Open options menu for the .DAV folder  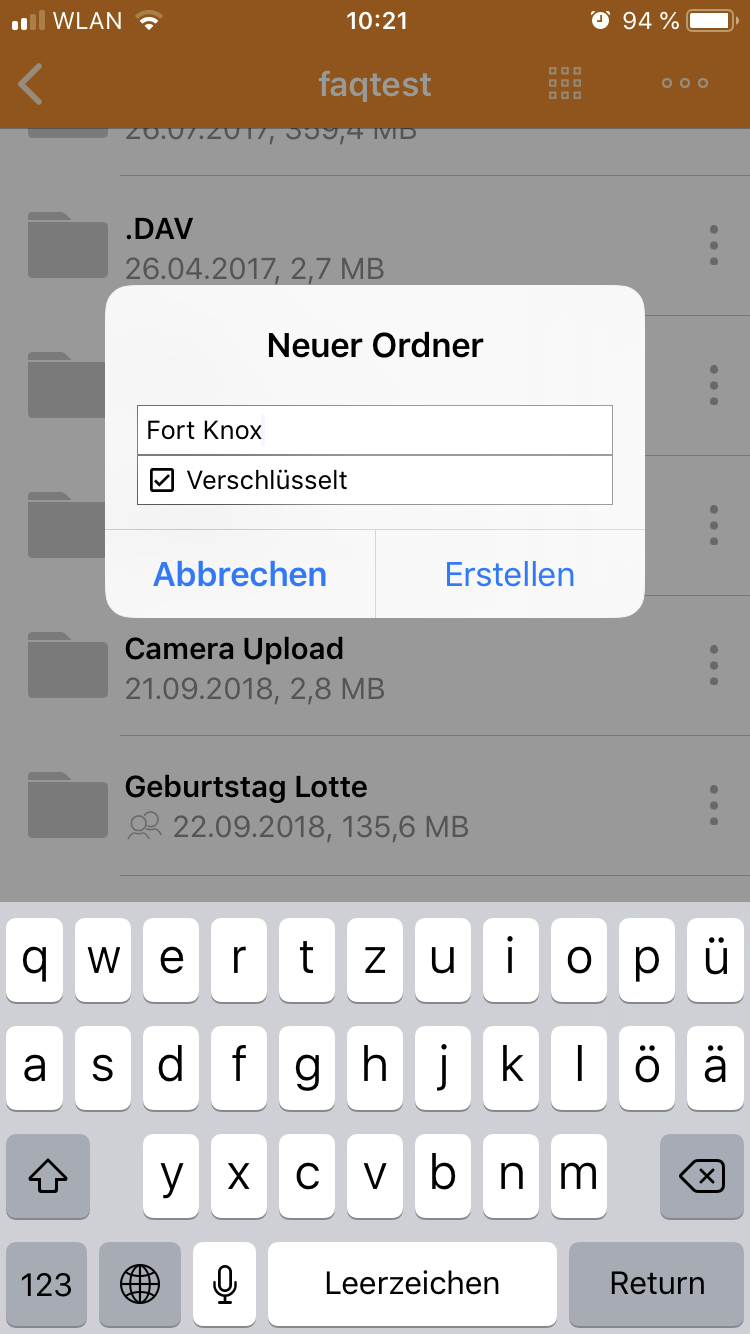coord(714,245)
